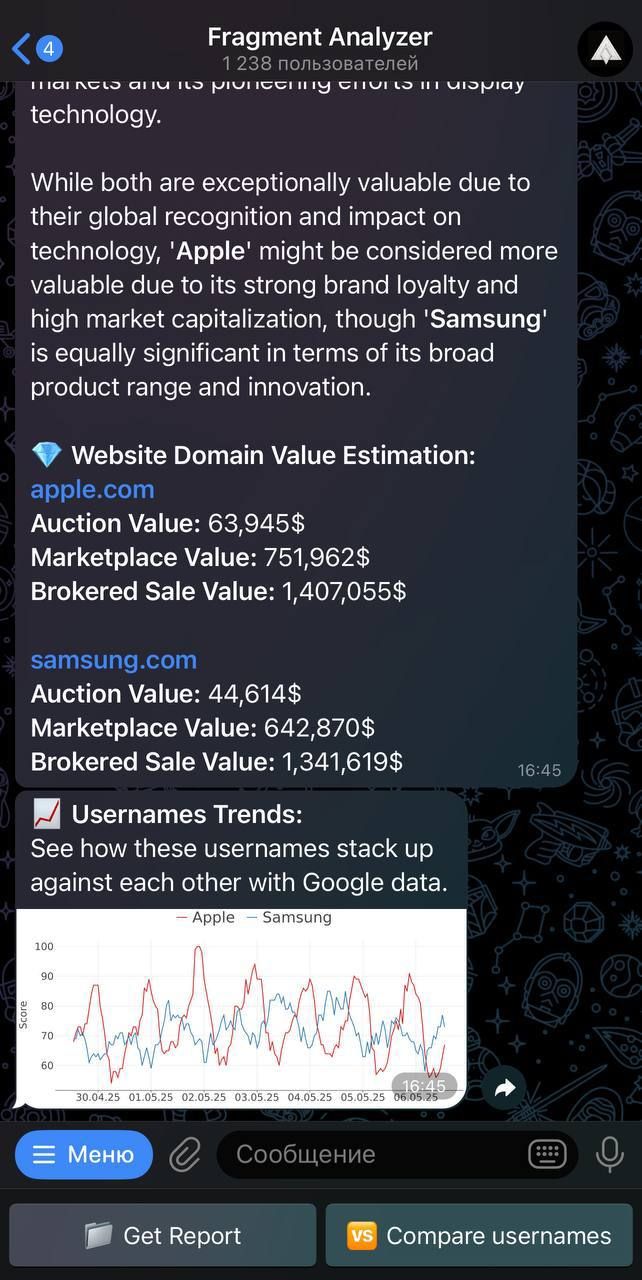Select Compare usernames button

[479, 1236]
